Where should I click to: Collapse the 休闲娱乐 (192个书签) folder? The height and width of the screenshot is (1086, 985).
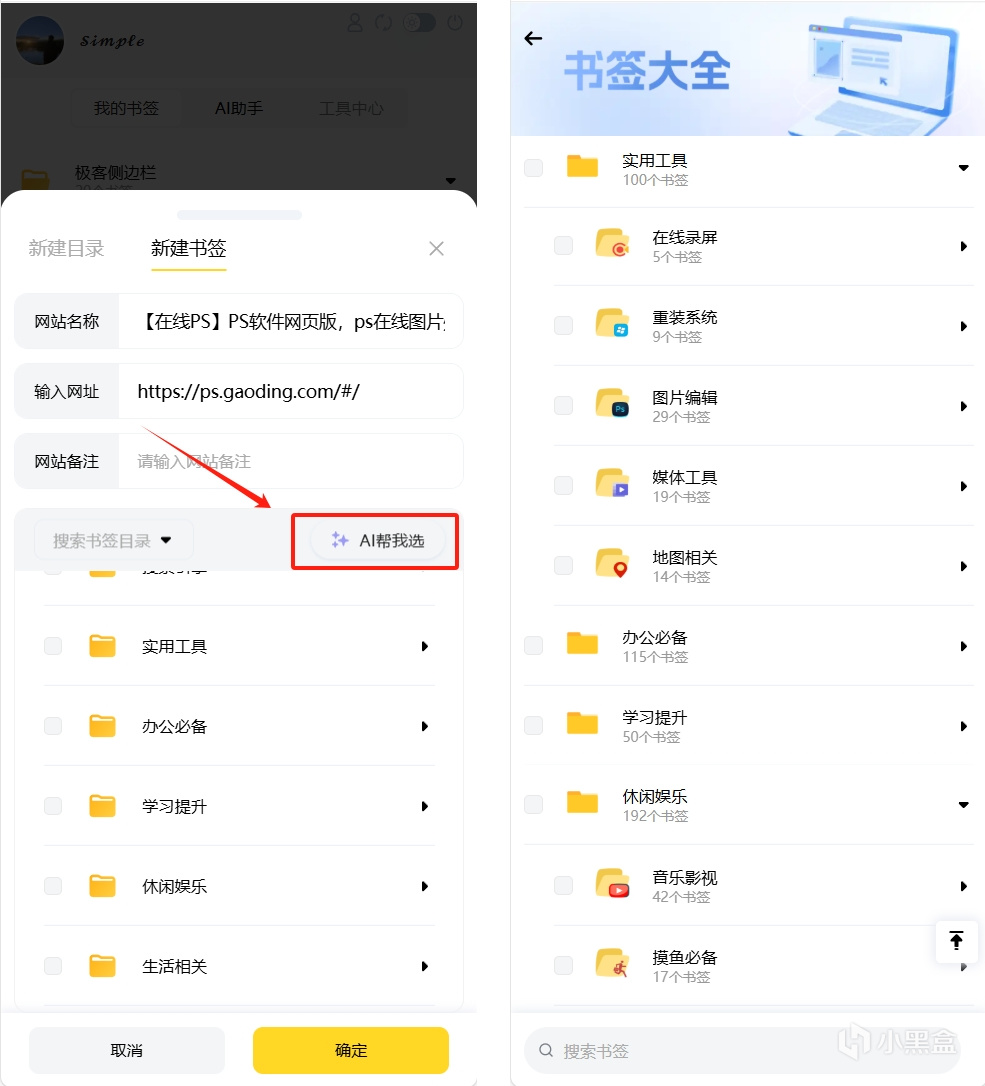964,805
